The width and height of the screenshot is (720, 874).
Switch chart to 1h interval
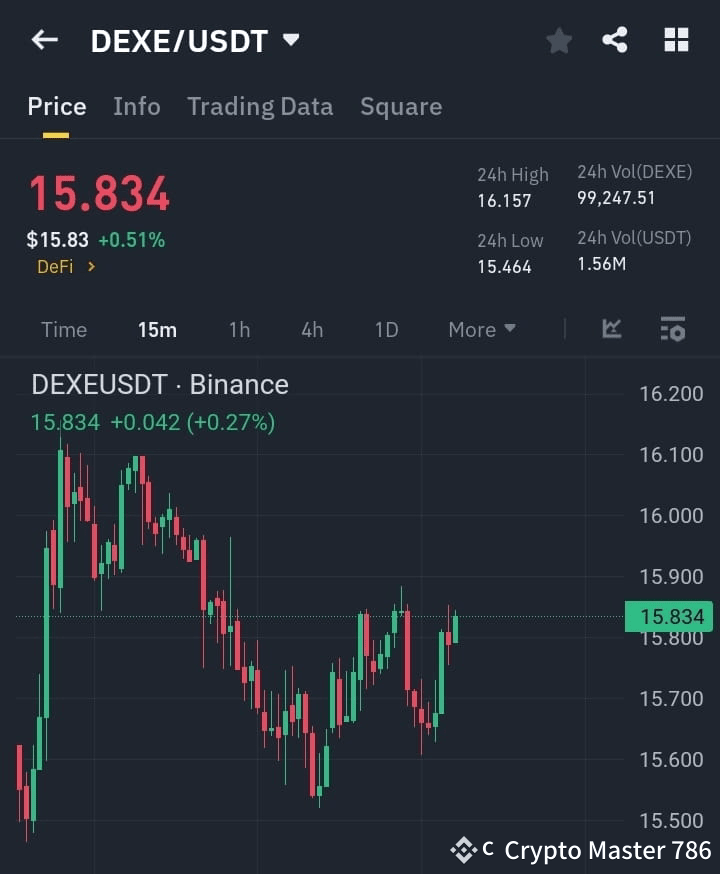pyautogui.click(x=239, y=329)
